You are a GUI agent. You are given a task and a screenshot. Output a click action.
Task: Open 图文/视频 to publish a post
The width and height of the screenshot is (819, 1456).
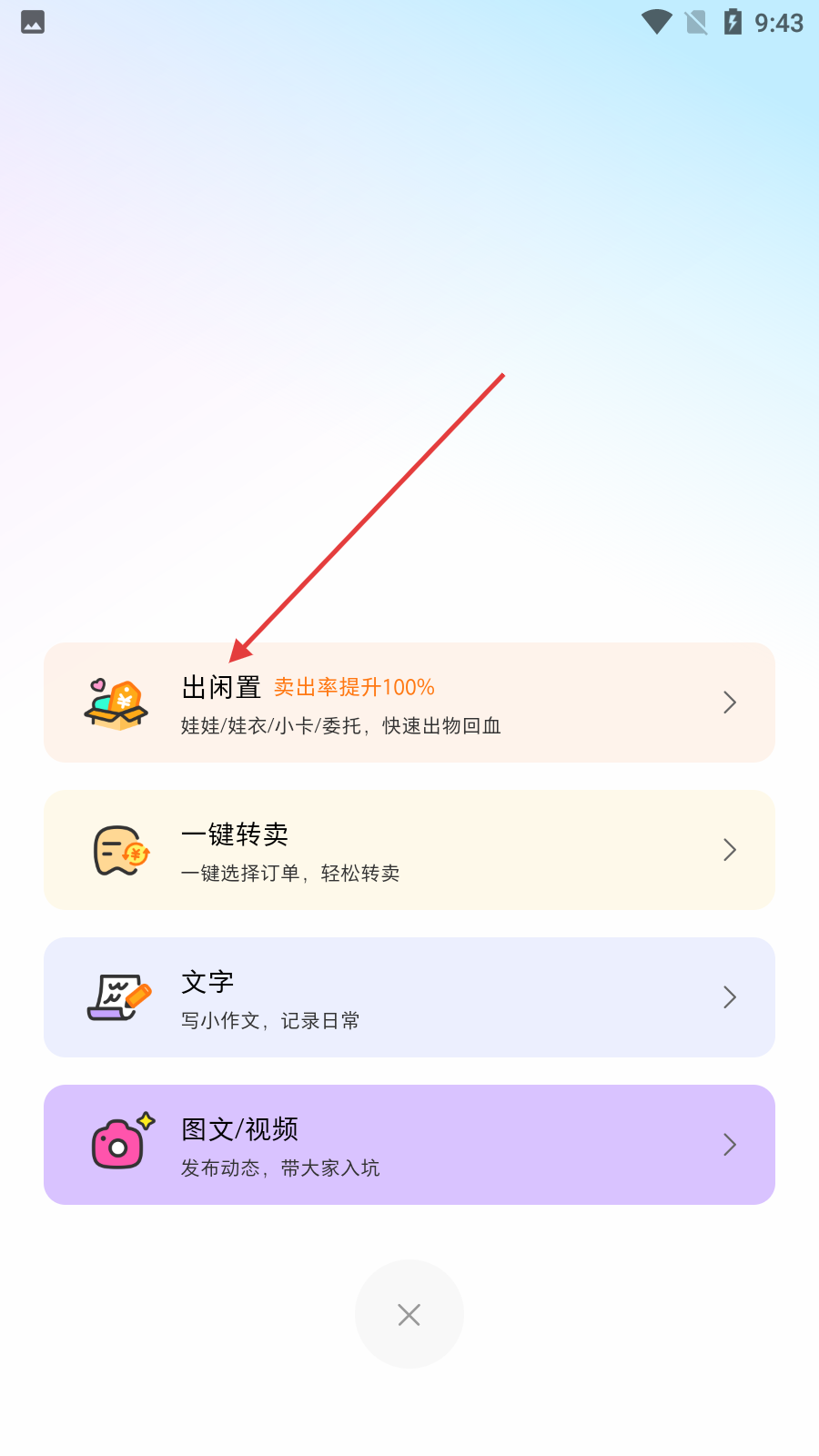(x=409, y=1145)
